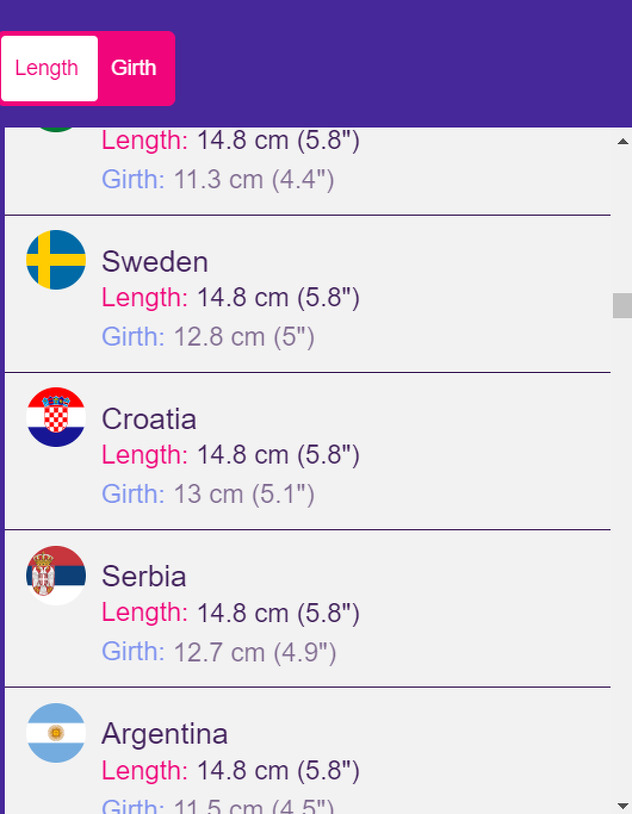Switch to the Girth tab

pyautogui.click(x=134, y=68)
